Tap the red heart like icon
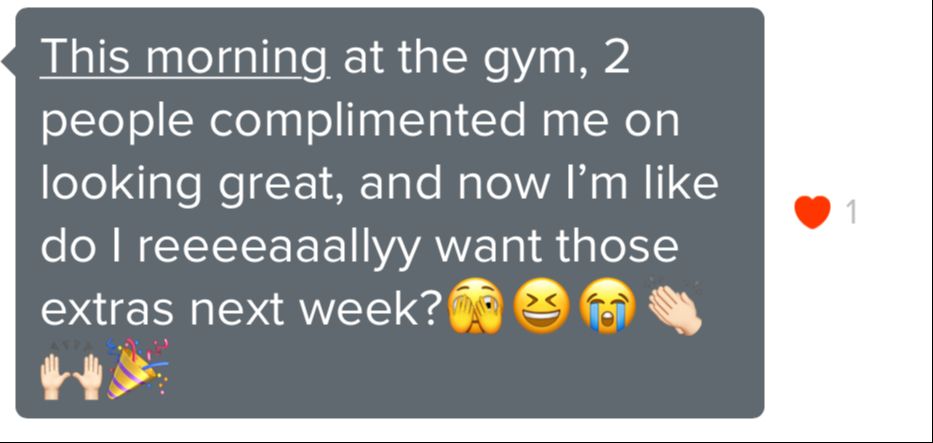Screen dimensions: 933x443 [812, 212]
